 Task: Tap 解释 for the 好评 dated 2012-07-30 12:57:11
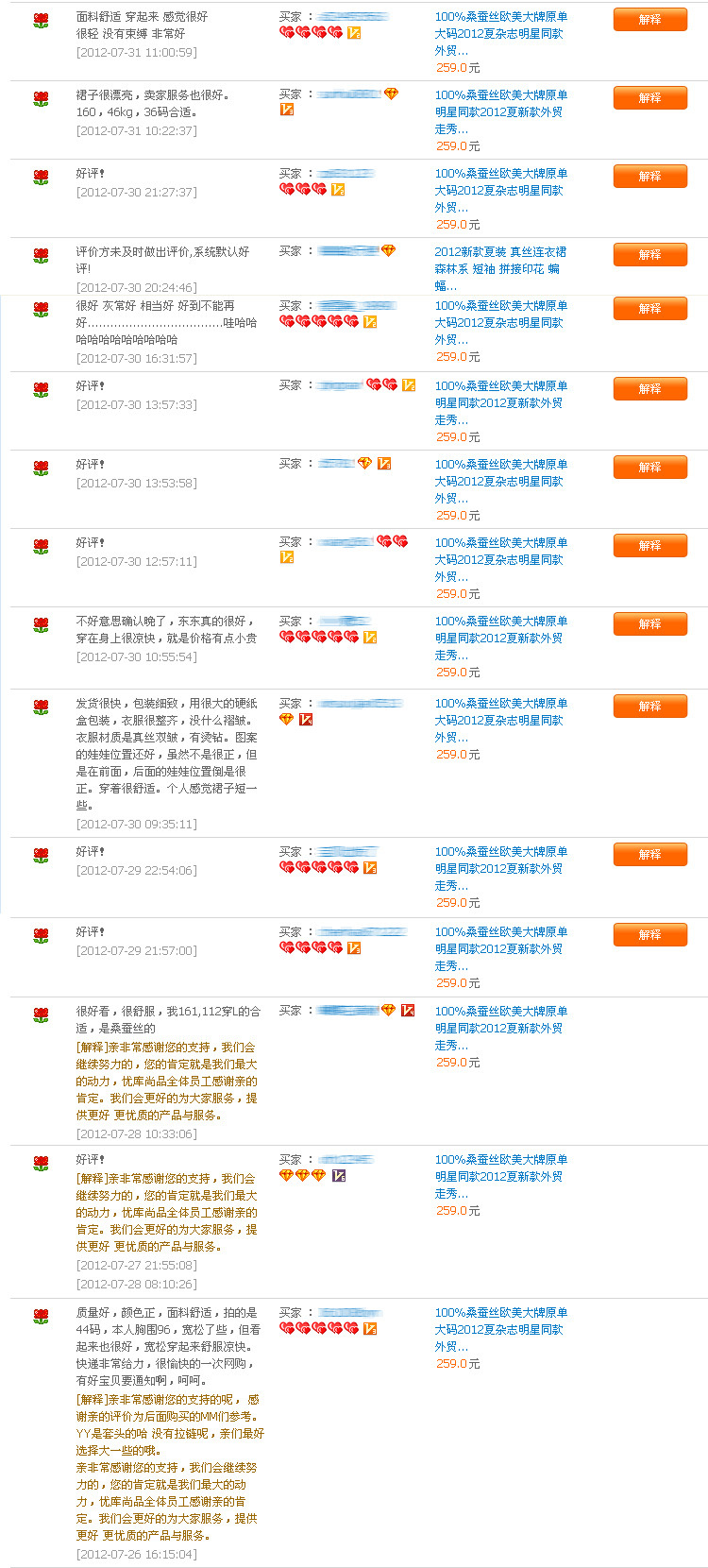tap(650, 546)
